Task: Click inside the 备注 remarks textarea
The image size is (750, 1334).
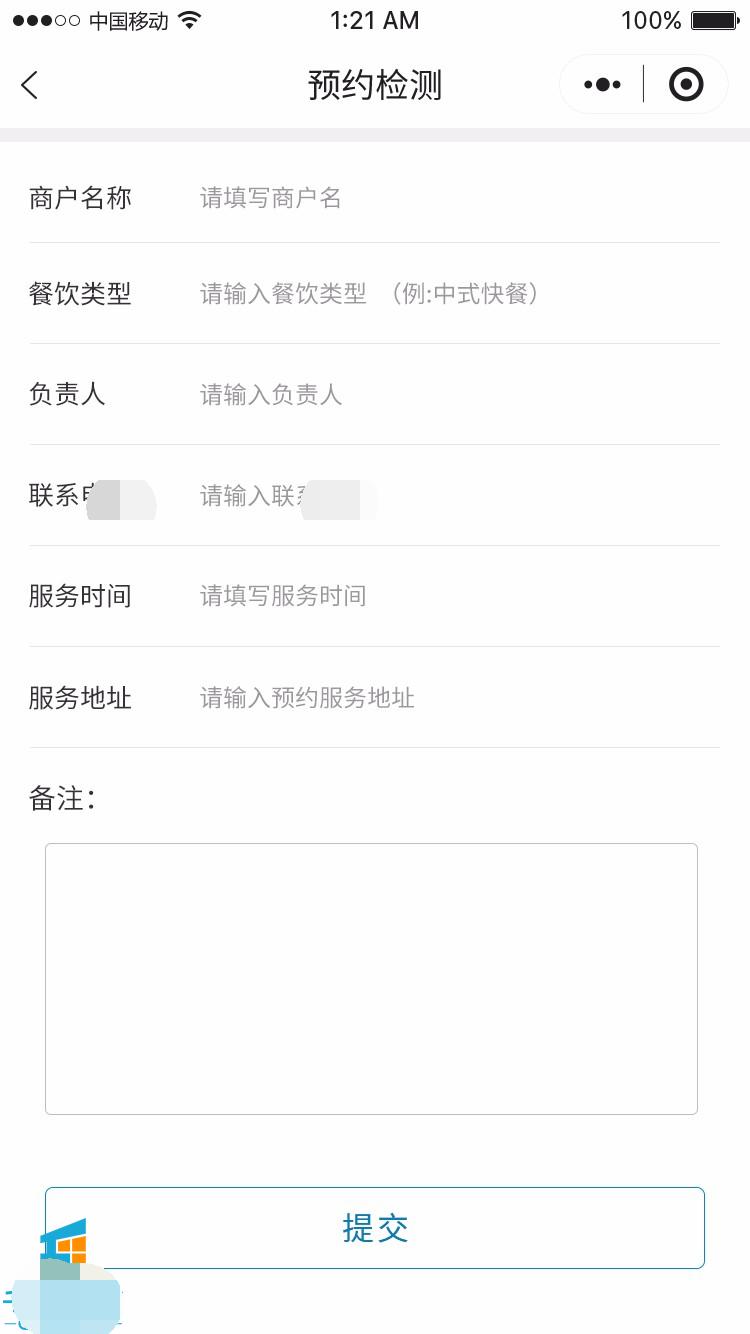Action: click(371, 978)
